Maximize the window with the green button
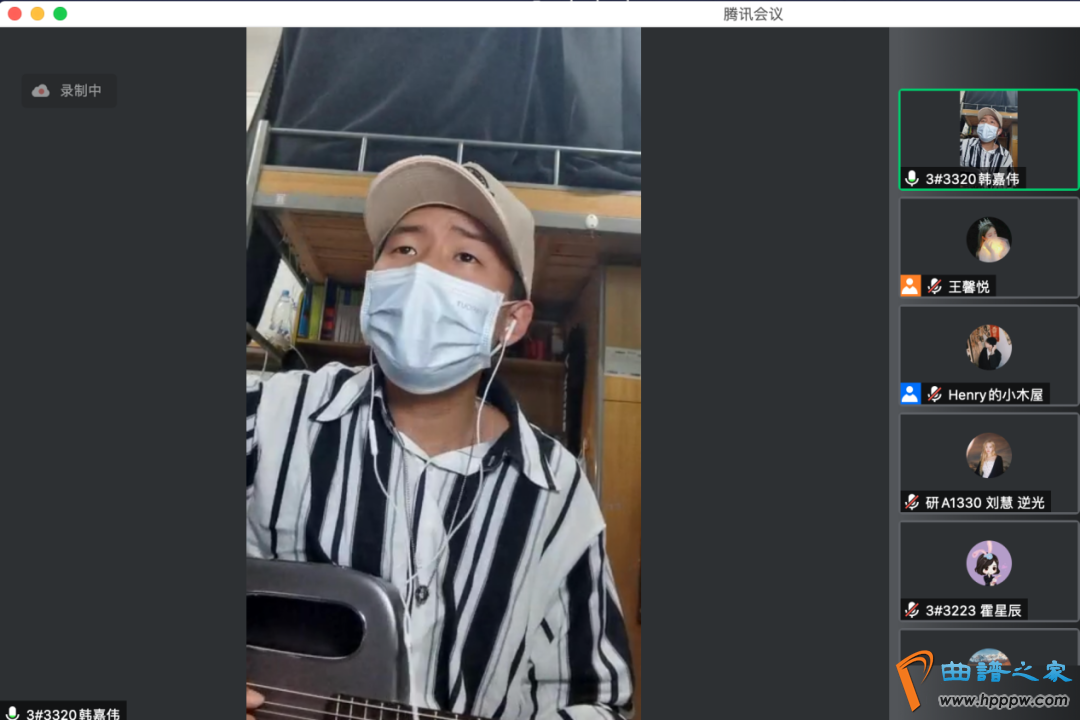Image resolution: width=1080 pixels, height=720 pixels. pos(60,13)
